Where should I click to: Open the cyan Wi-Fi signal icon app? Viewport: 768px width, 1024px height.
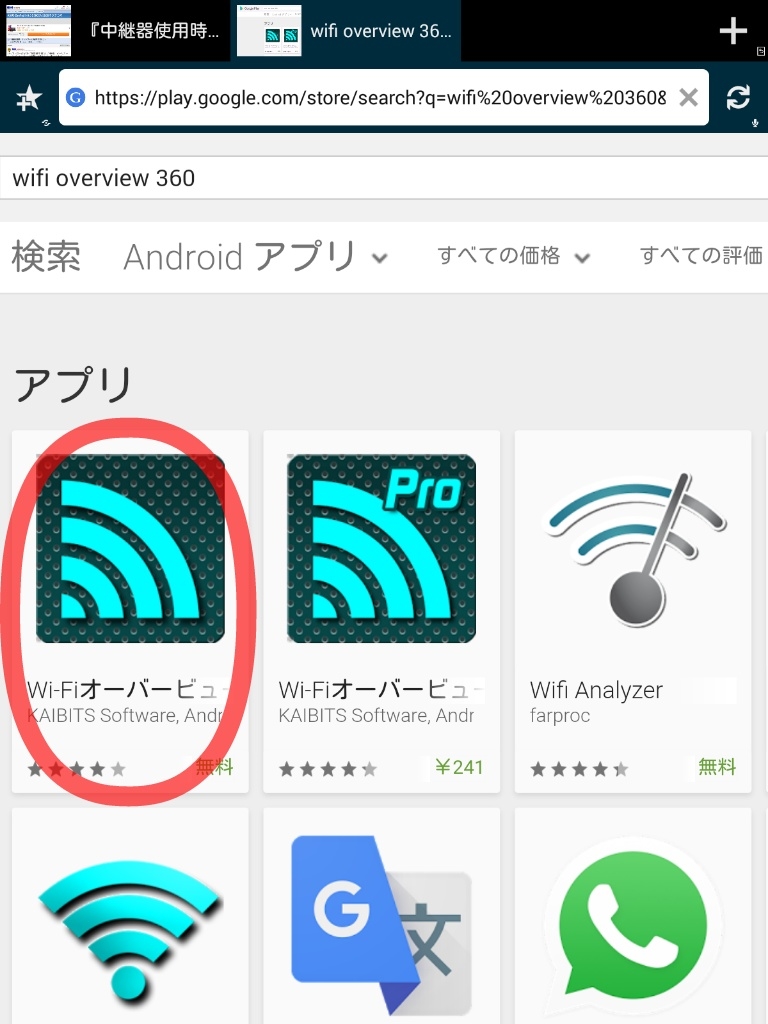coord(130,915)
